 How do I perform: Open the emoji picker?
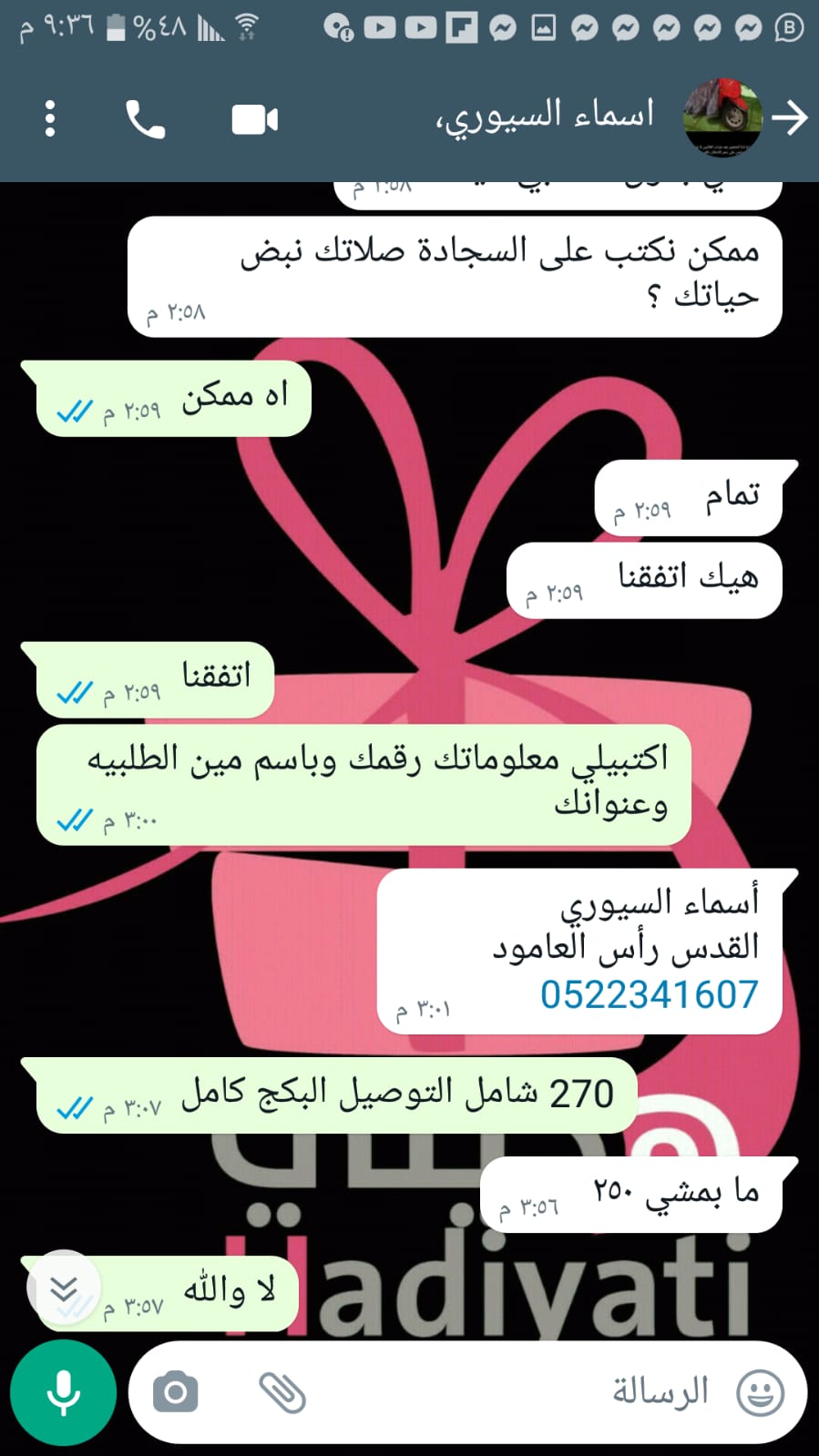(x=760, y=1392)
